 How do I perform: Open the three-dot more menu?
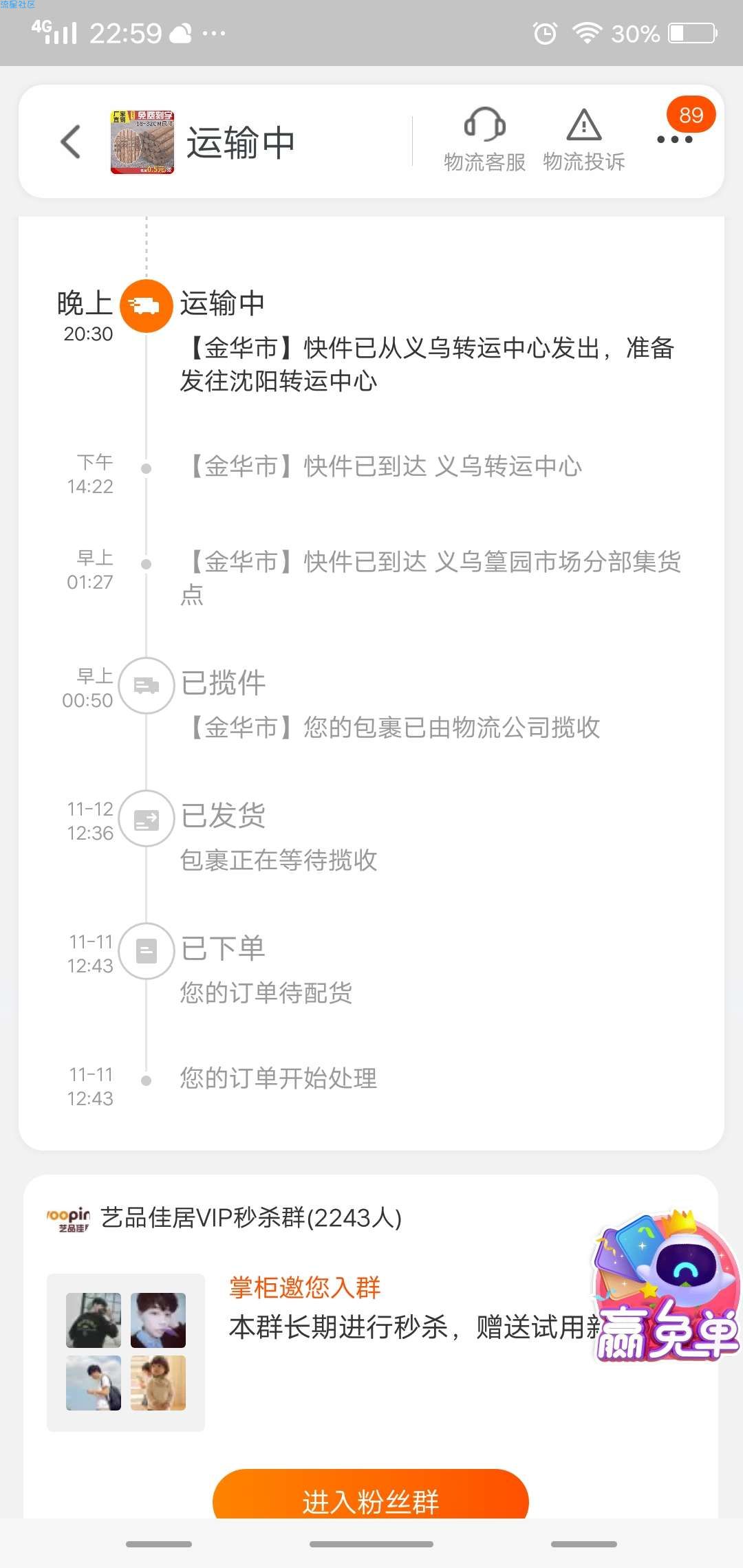(674, 140)
